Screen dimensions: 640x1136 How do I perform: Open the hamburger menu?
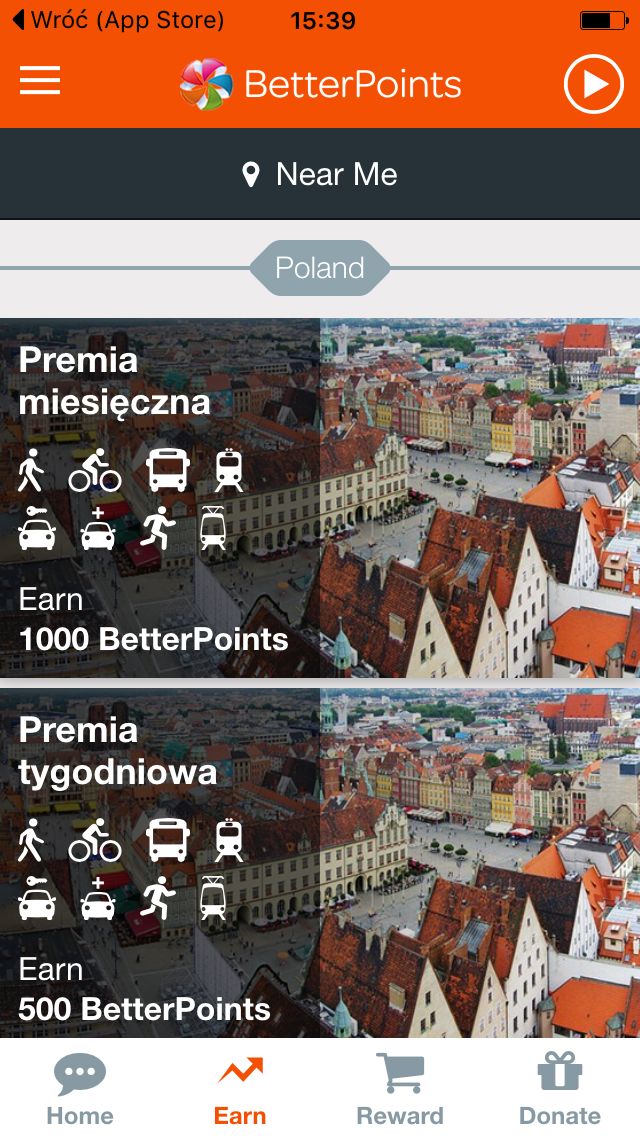pos(40,80)
